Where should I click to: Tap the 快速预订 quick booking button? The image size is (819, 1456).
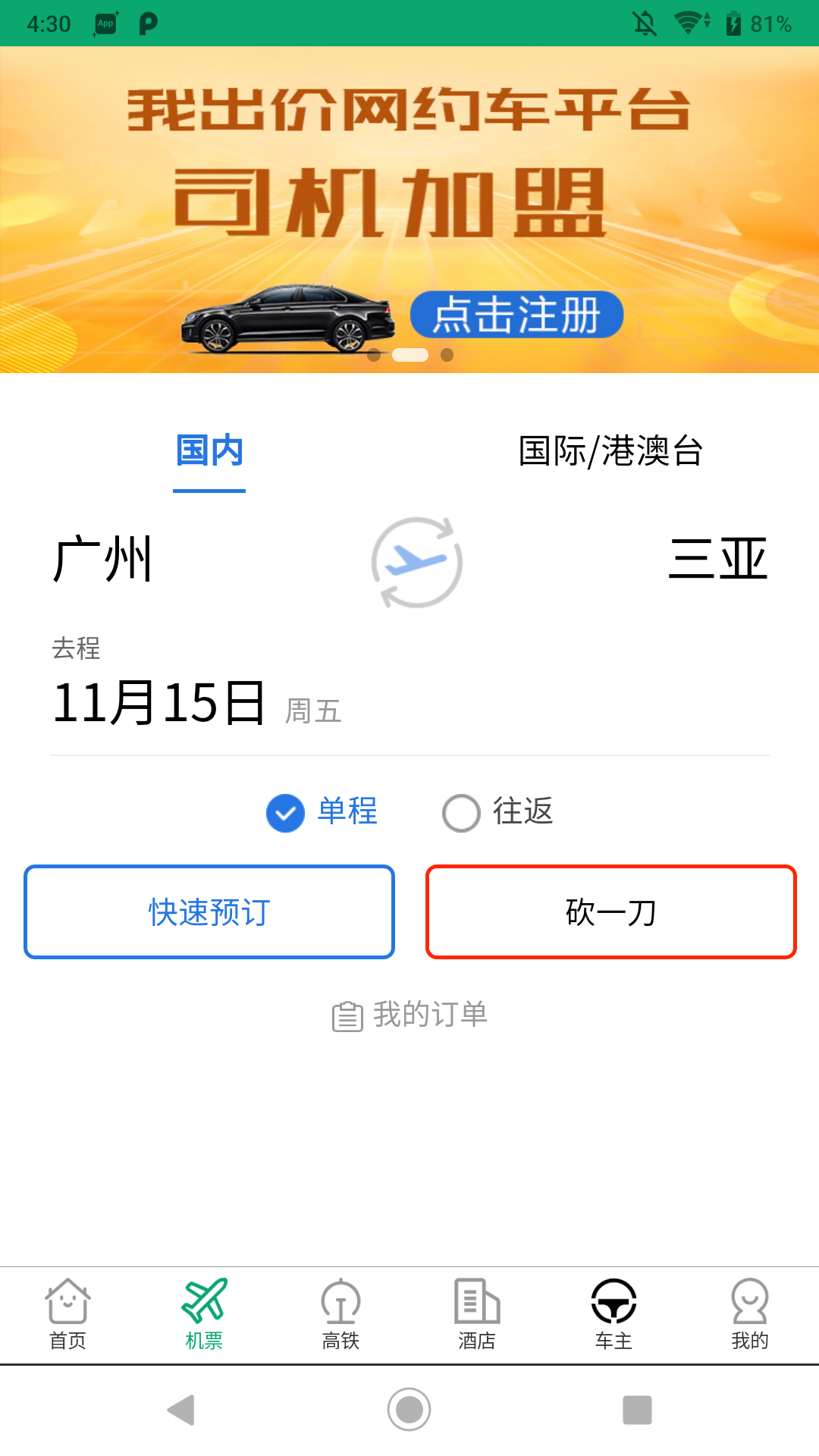[209, 912]
